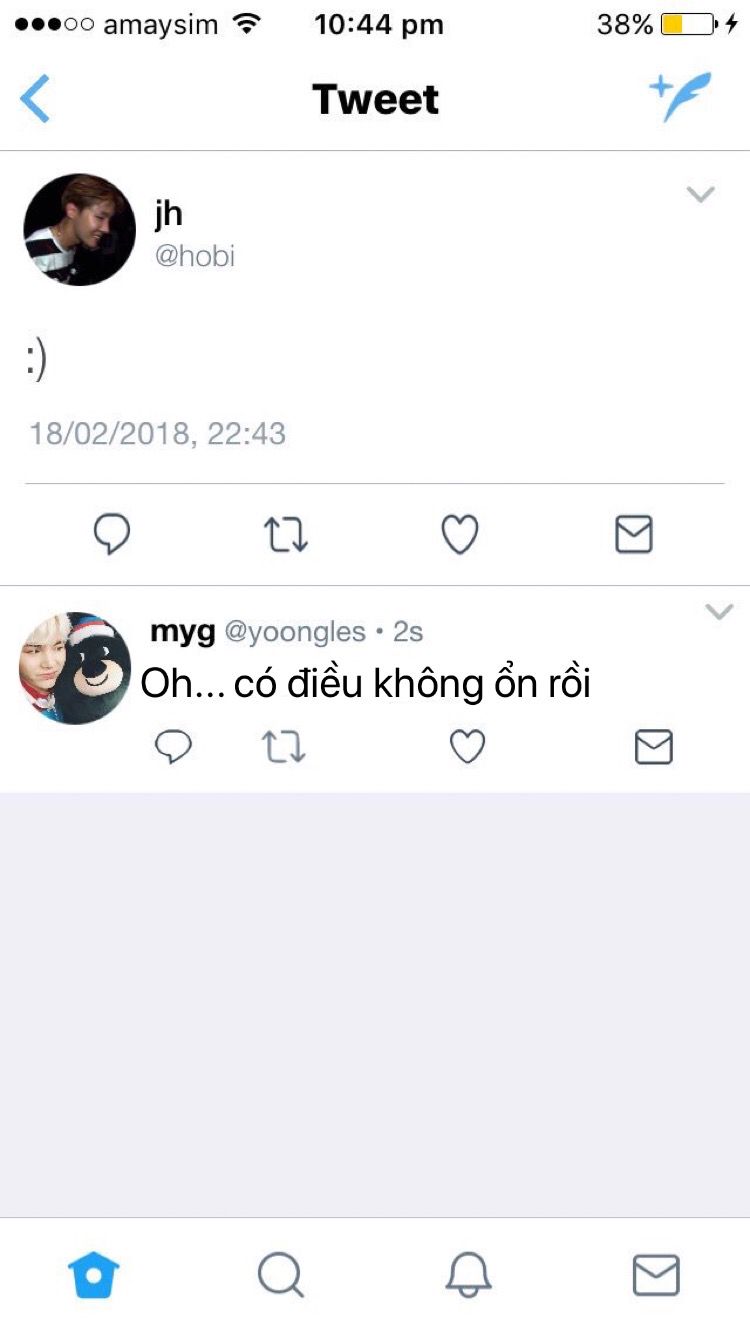
Task: Open the Search tab
Action: pos(280,1275)
